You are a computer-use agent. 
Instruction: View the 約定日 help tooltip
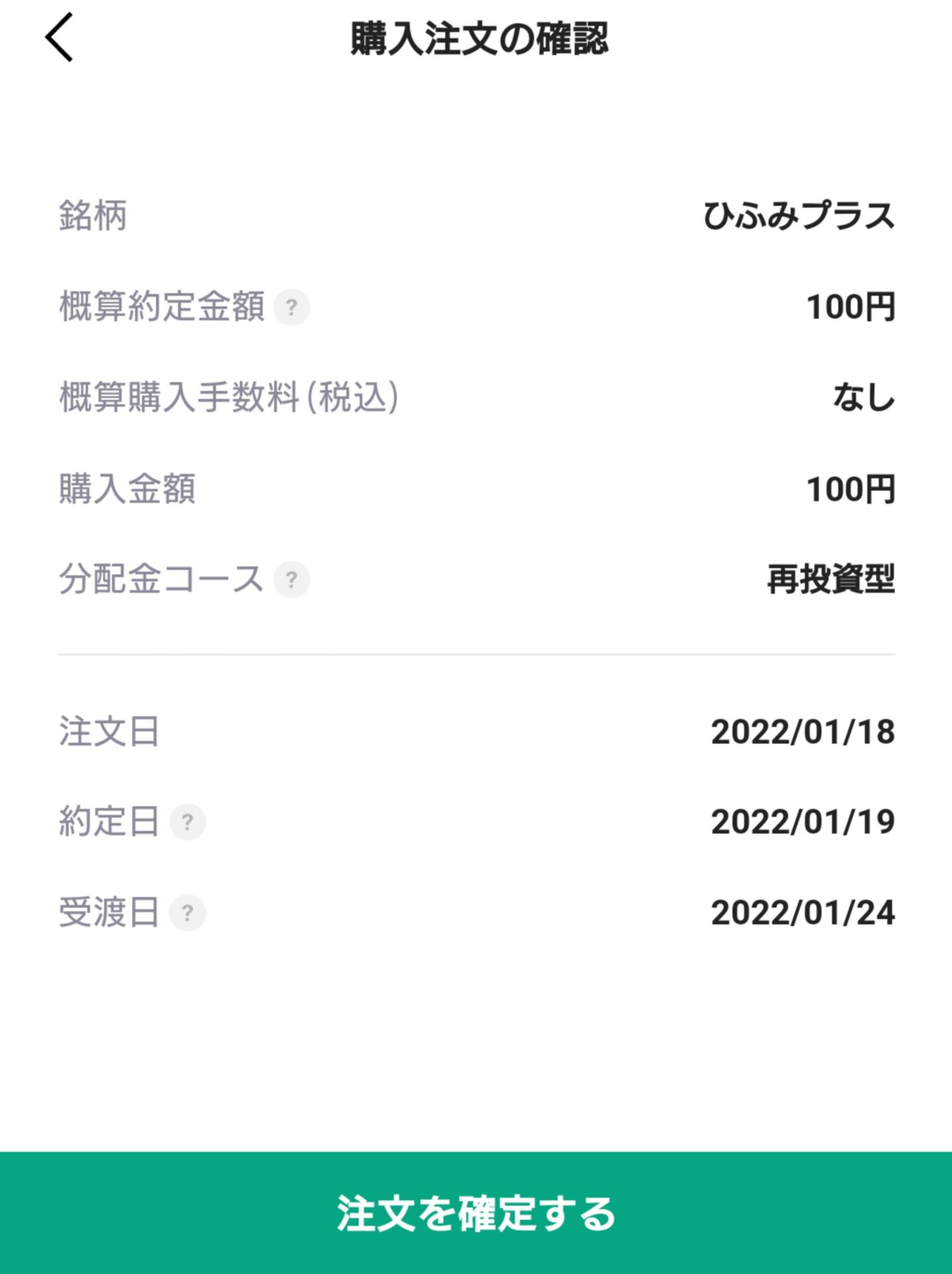188,822
